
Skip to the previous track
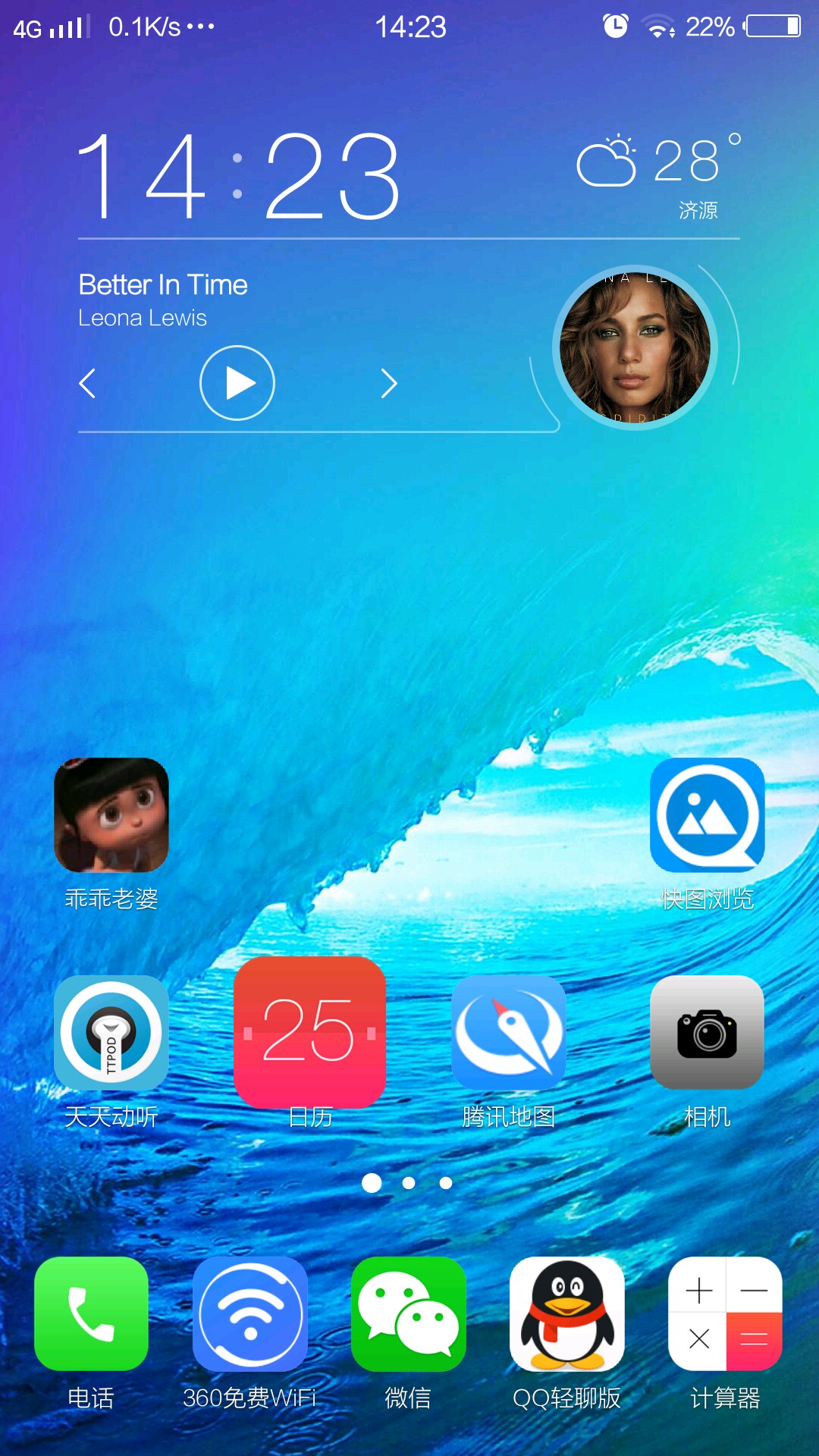(88, 383)
